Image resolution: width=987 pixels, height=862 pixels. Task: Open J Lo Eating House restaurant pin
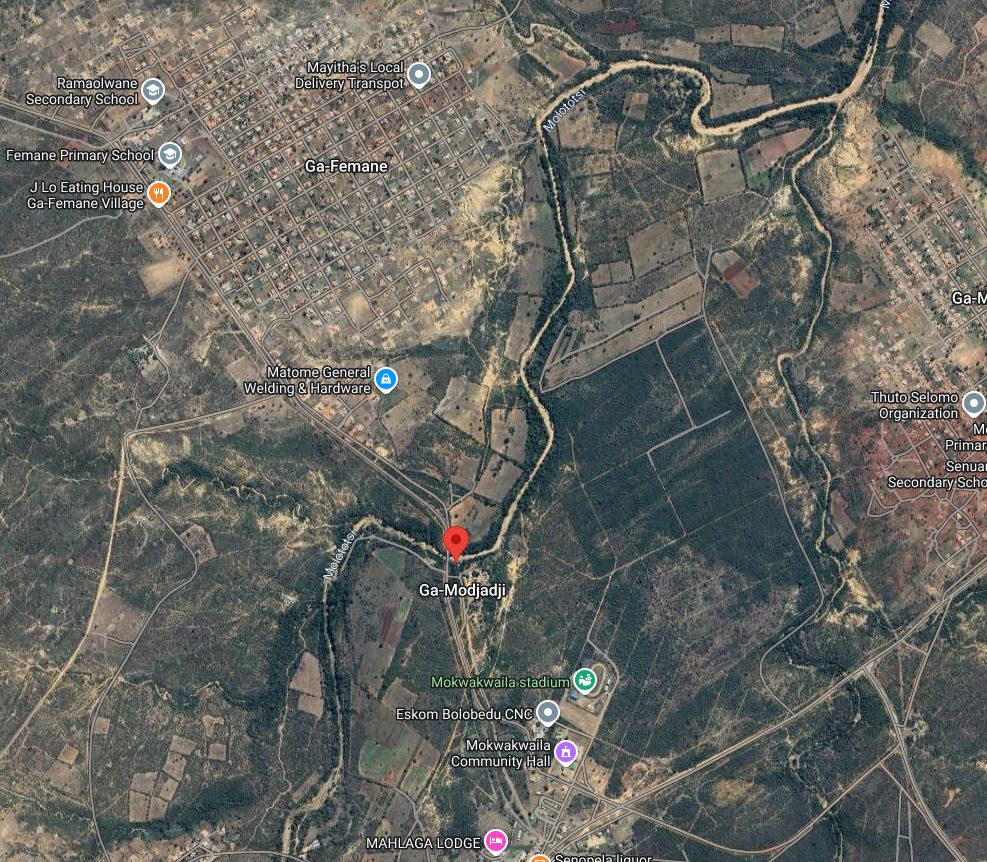coord(158,193)
